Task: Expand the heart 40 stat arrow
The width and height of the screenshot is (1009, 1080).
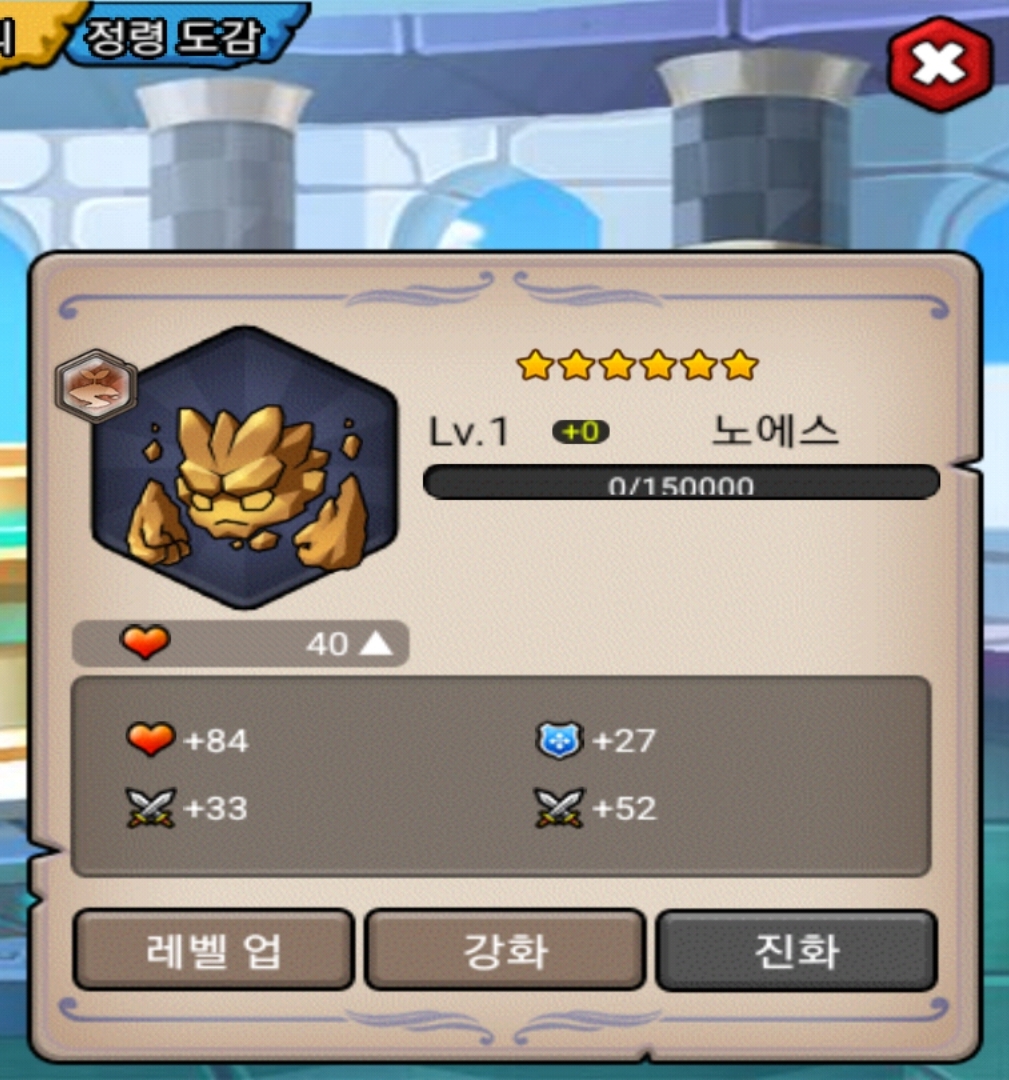Action: point(377,645)
